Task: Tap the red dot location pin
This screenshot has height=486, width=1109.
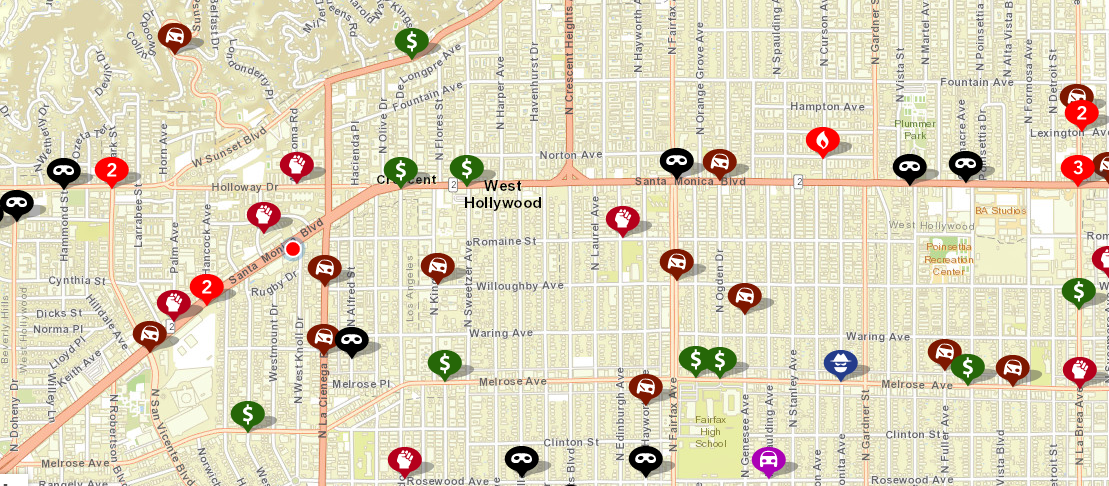Action: [x=292, y=248]
